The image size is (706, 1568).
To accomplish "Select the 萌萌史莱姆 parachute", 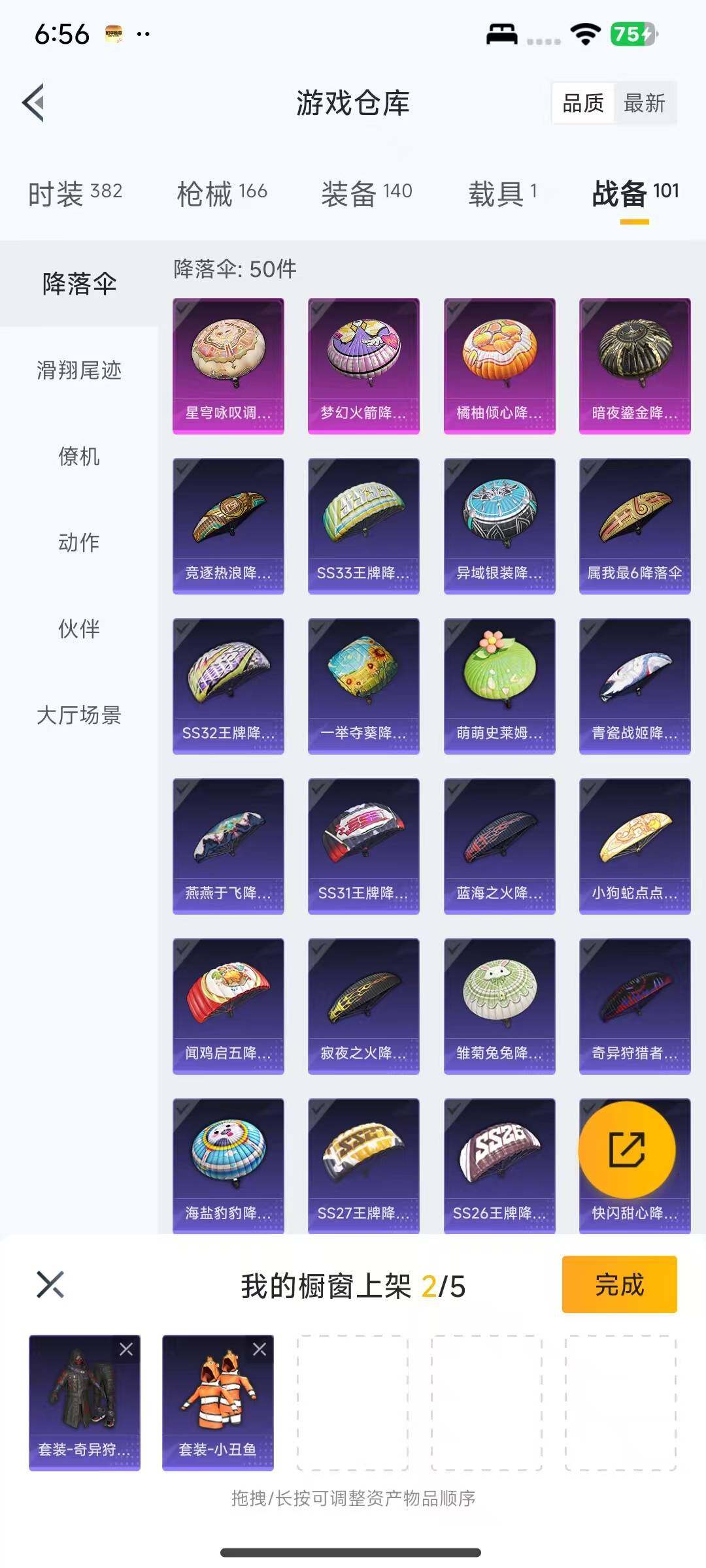I will click(x=499, y=686).
